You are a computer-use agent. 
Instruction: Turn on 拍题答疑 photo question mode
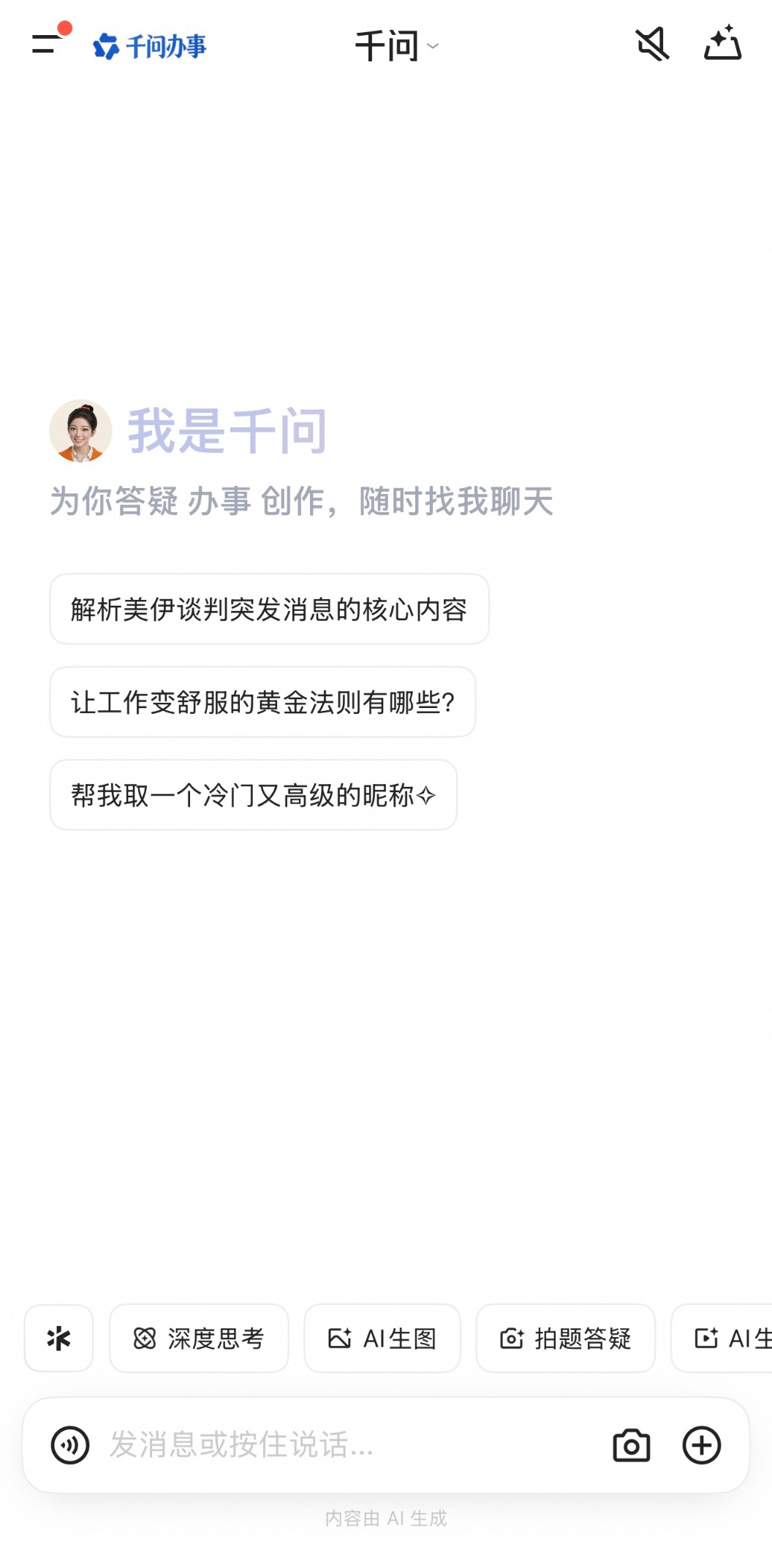[x=565, y=1339]
